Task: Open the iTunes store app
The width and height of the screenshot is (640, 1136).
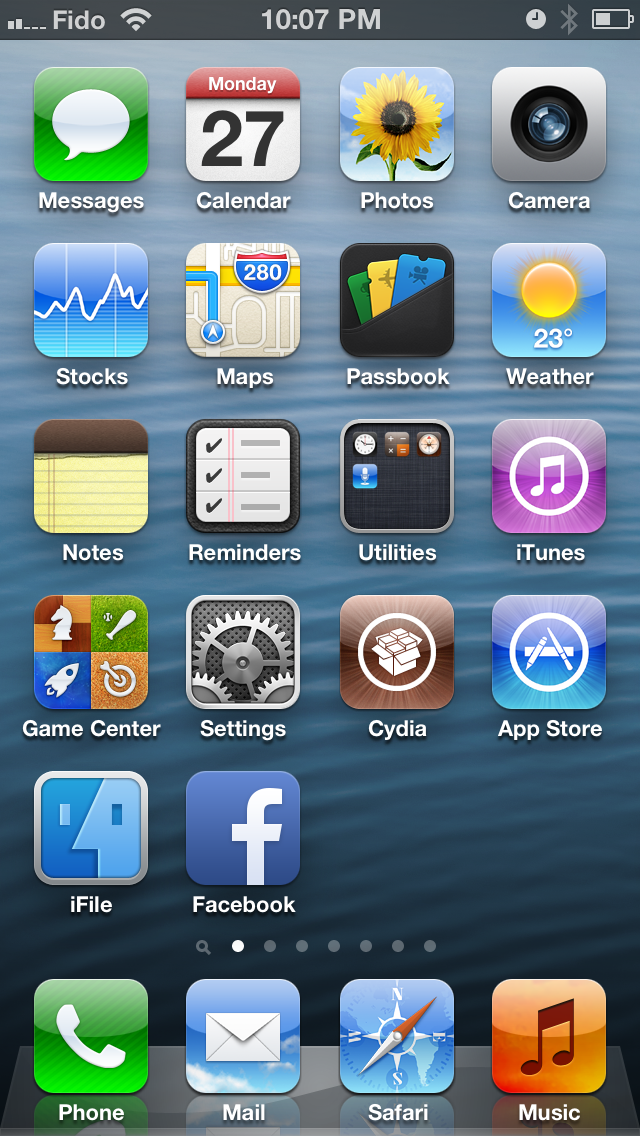Action: click(x=549, y=477)
